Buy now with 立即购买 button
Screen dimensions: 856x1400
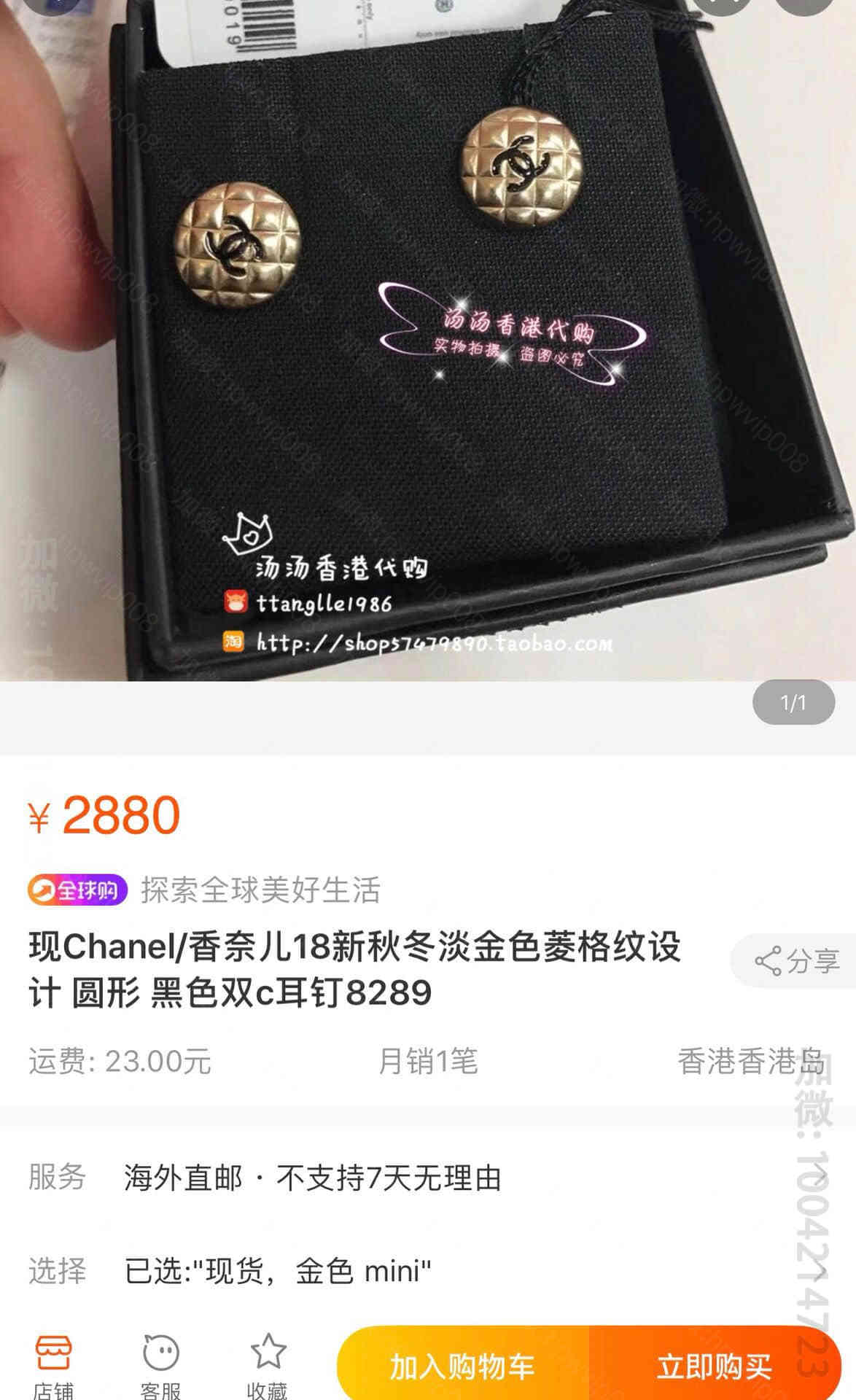(x=715, y=1366)
